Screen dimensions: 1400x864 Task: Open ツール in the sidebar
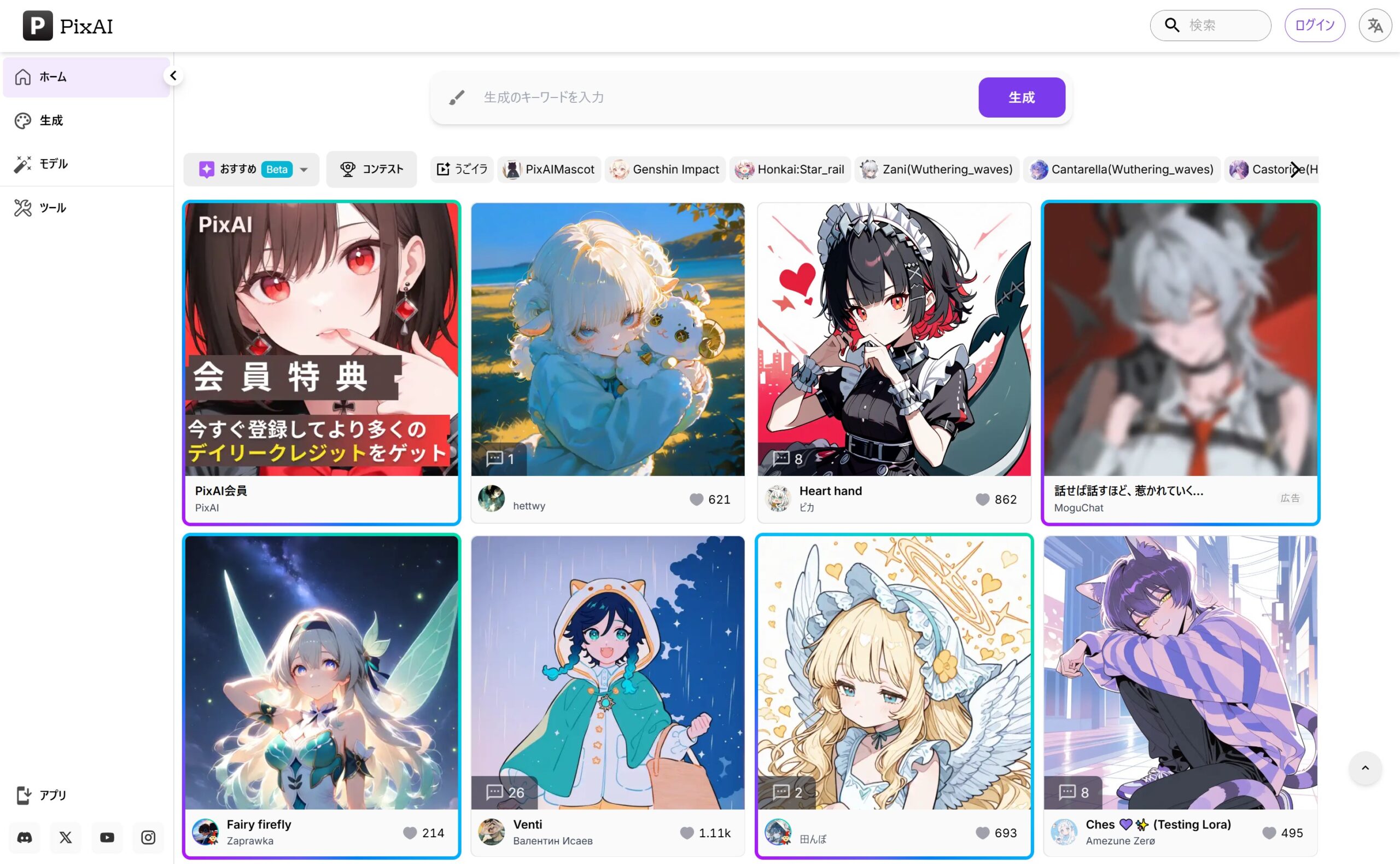(x=52, y=207)
